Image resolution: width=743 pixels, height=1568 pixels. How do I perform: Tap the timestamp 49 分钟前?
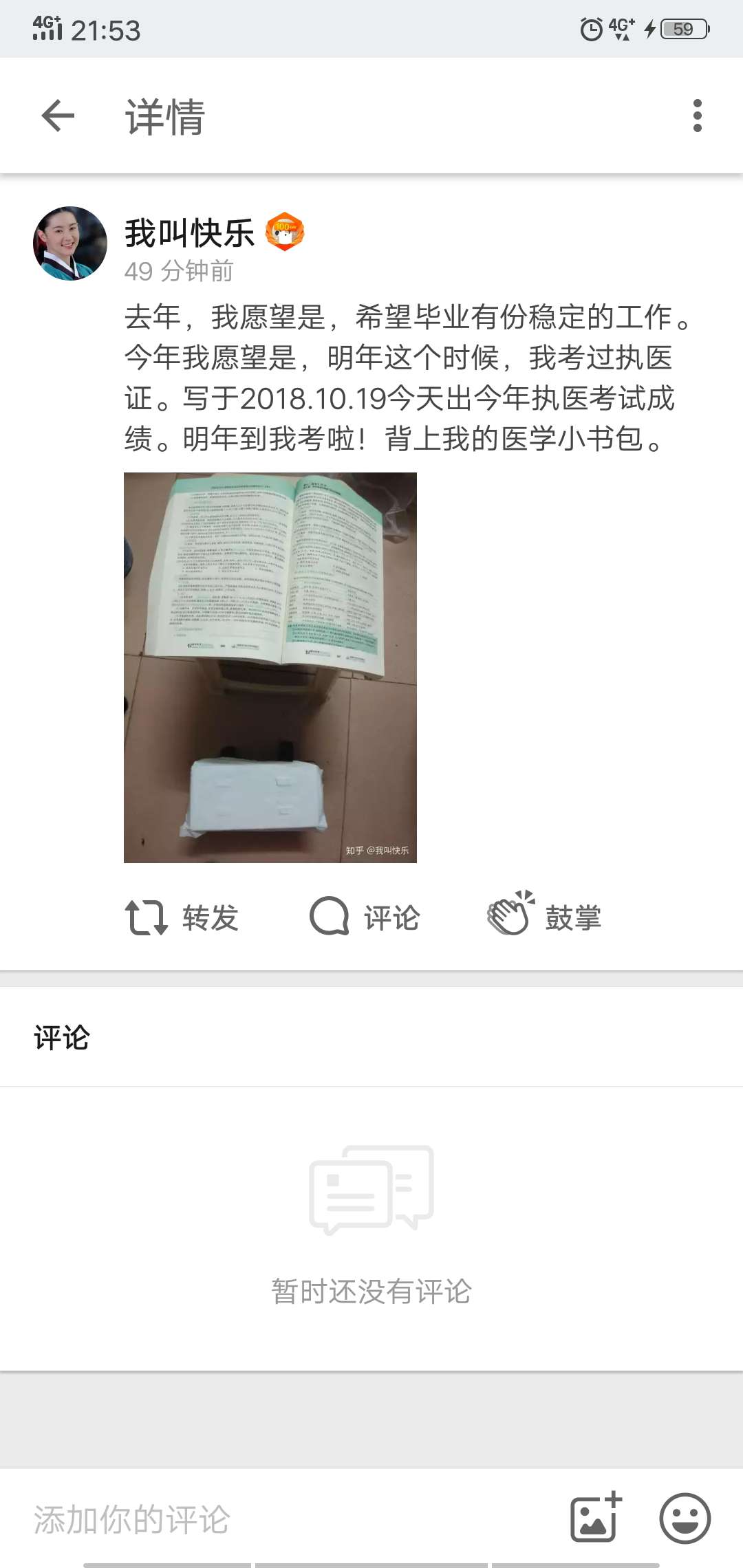178,271
